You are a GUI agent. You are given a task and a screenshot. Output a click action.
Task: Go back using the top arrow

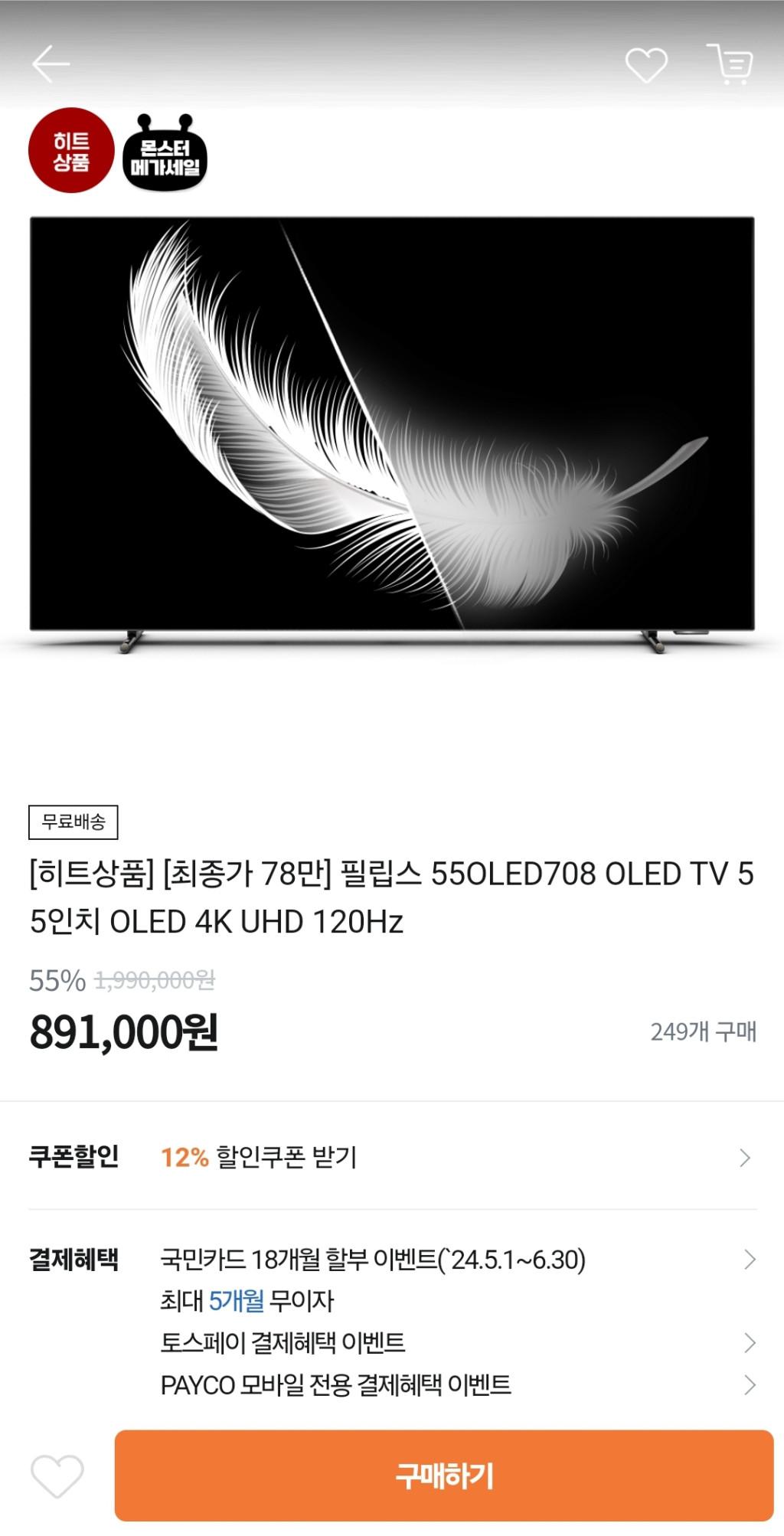pyautogui.click(x=51, y=64)
